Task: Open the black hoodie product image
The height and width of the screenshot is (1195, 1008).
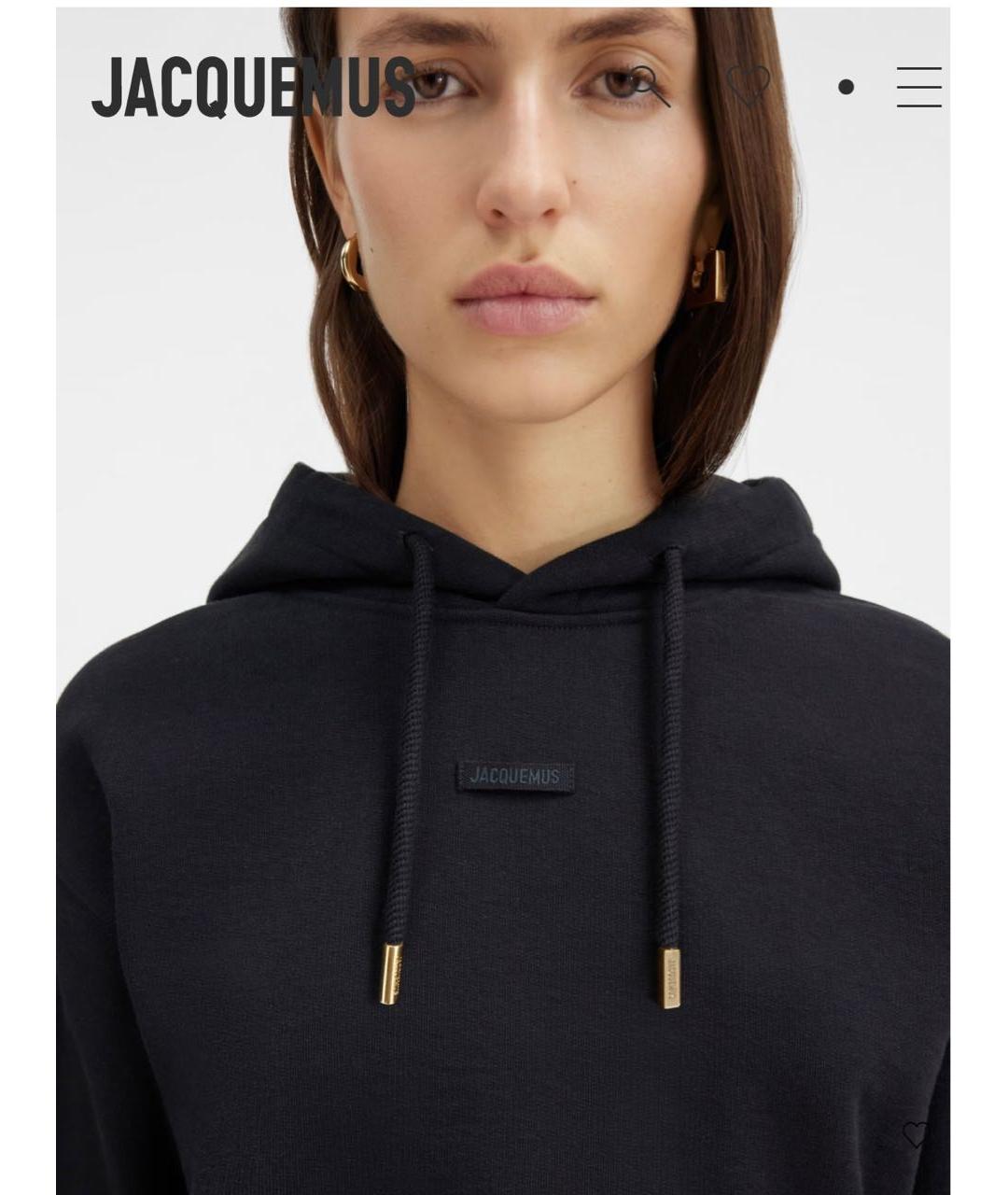Action: [x=504, y=747]
